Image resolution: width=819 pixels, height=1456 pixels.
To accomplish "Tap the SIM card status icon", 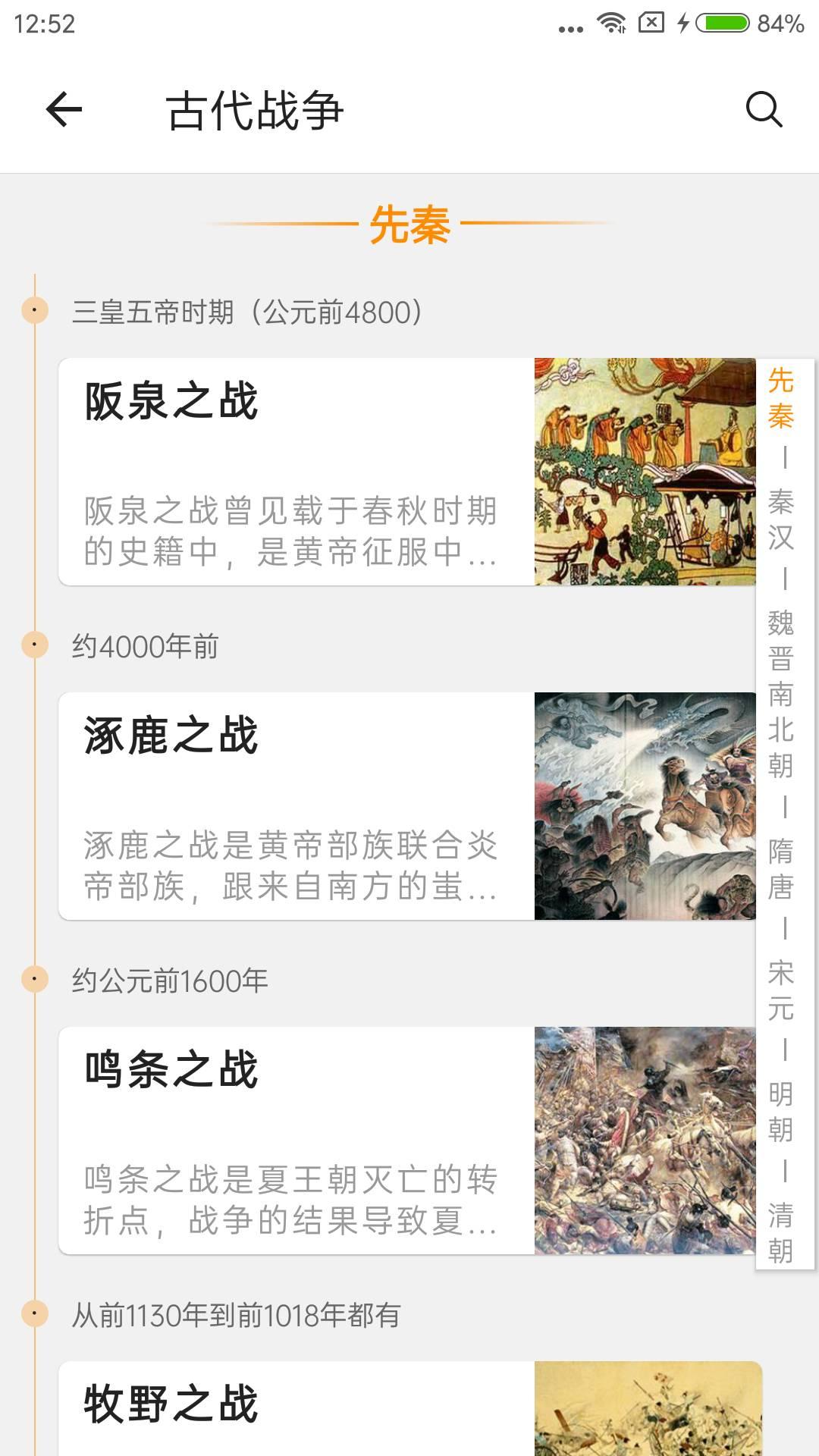I will pos(650,24).
